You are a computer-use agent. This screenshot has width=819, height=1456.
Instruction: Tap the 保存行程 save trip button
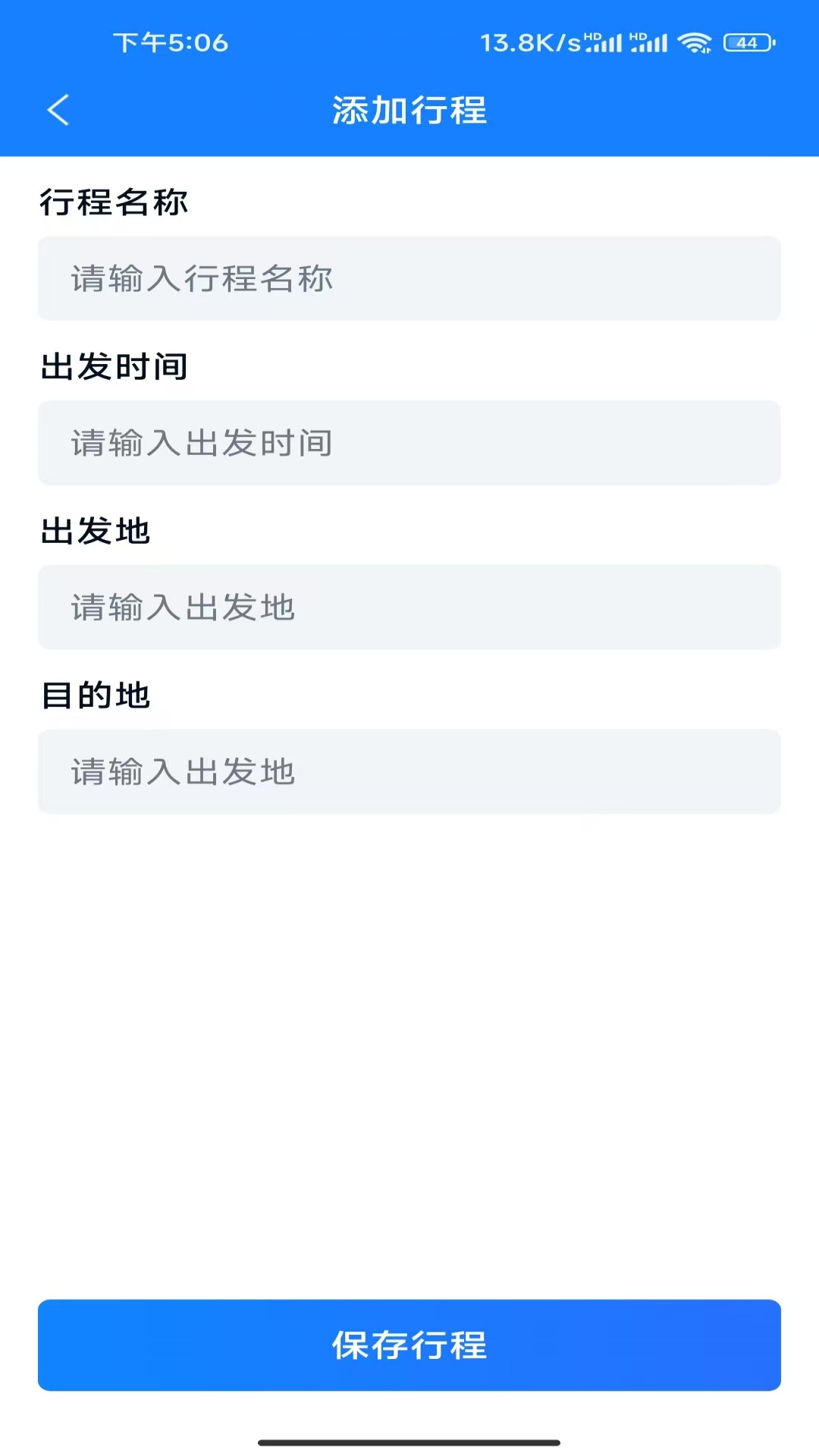point(409,1345)
